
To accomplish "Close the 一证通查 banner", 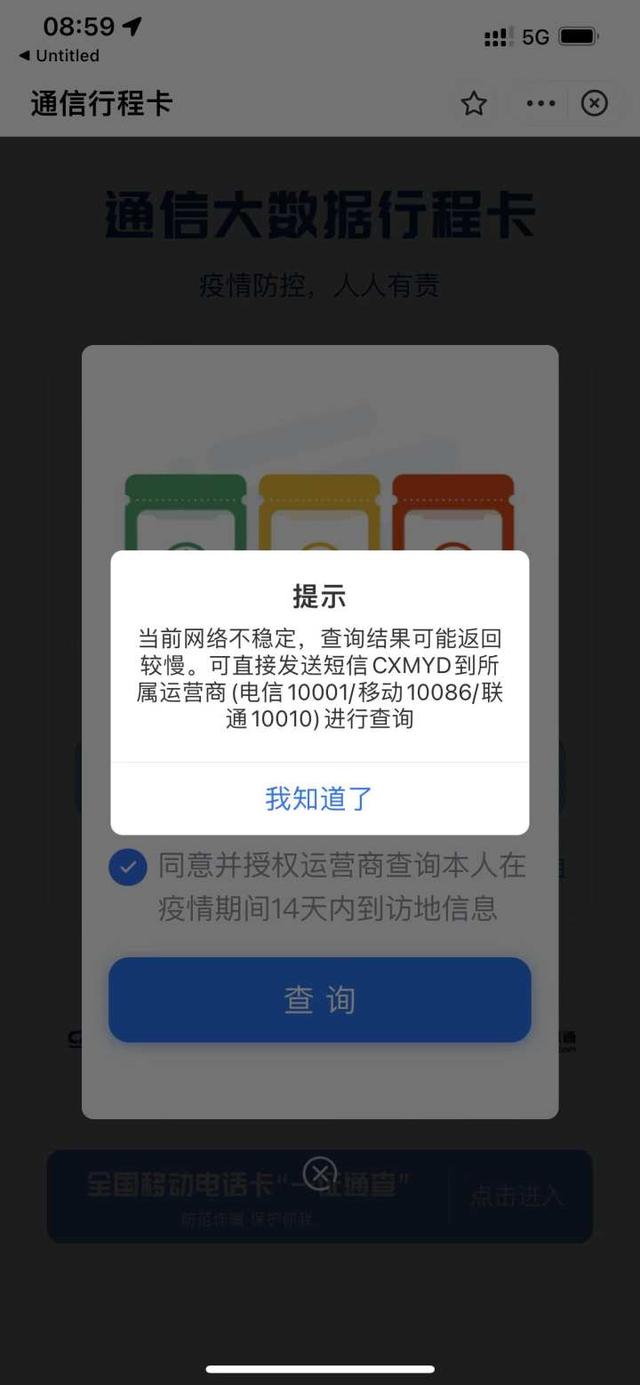I will pyautogui.click(x=320, y=1173).
